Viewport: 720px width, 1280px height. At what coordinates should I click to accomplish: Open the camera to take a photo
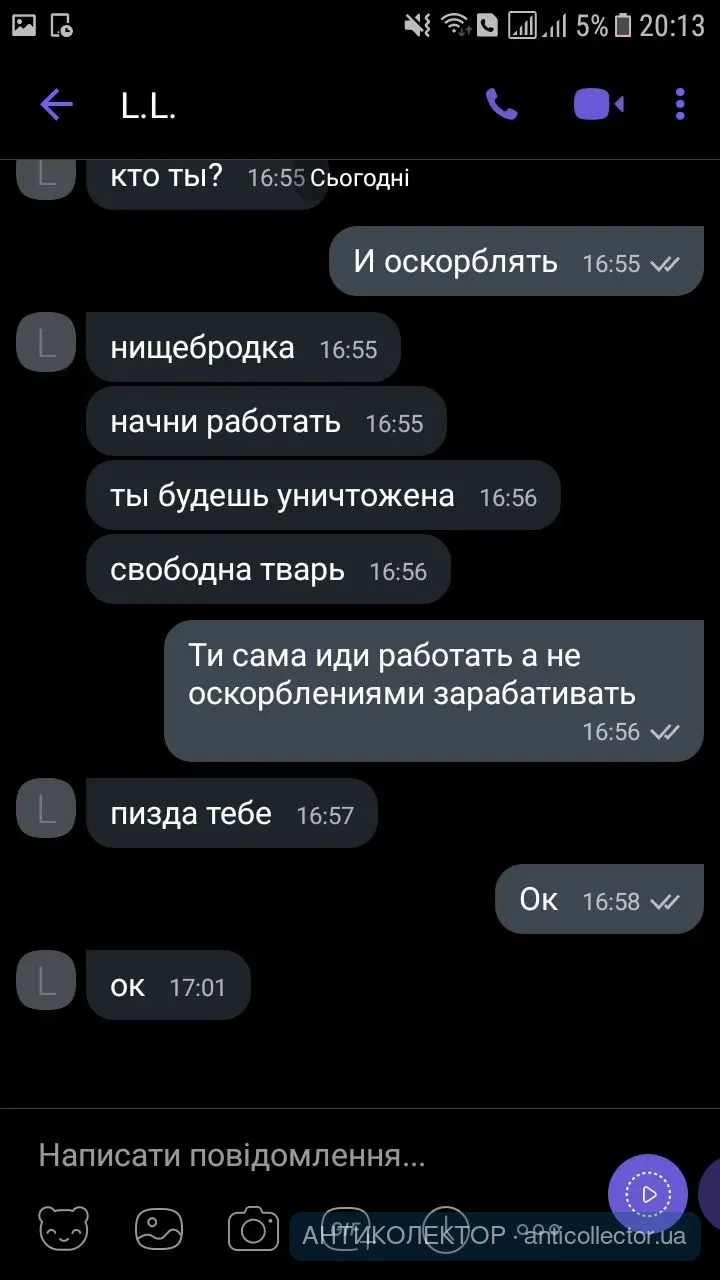click(253, 1229)
